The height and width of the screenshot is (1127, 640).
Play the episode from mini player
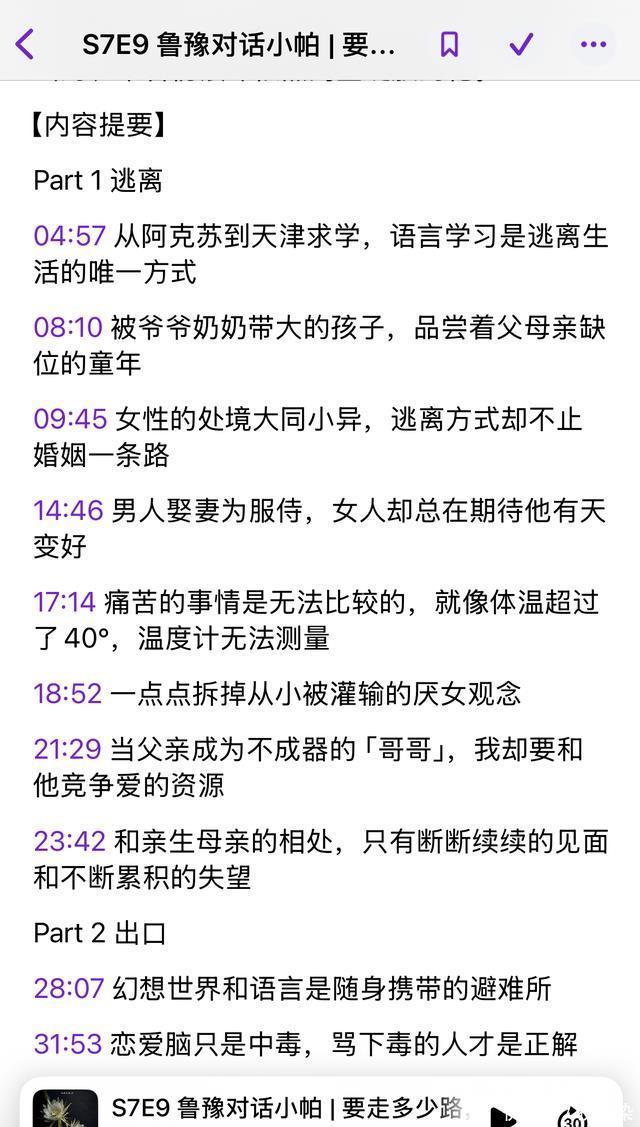tap(503, 1116)
